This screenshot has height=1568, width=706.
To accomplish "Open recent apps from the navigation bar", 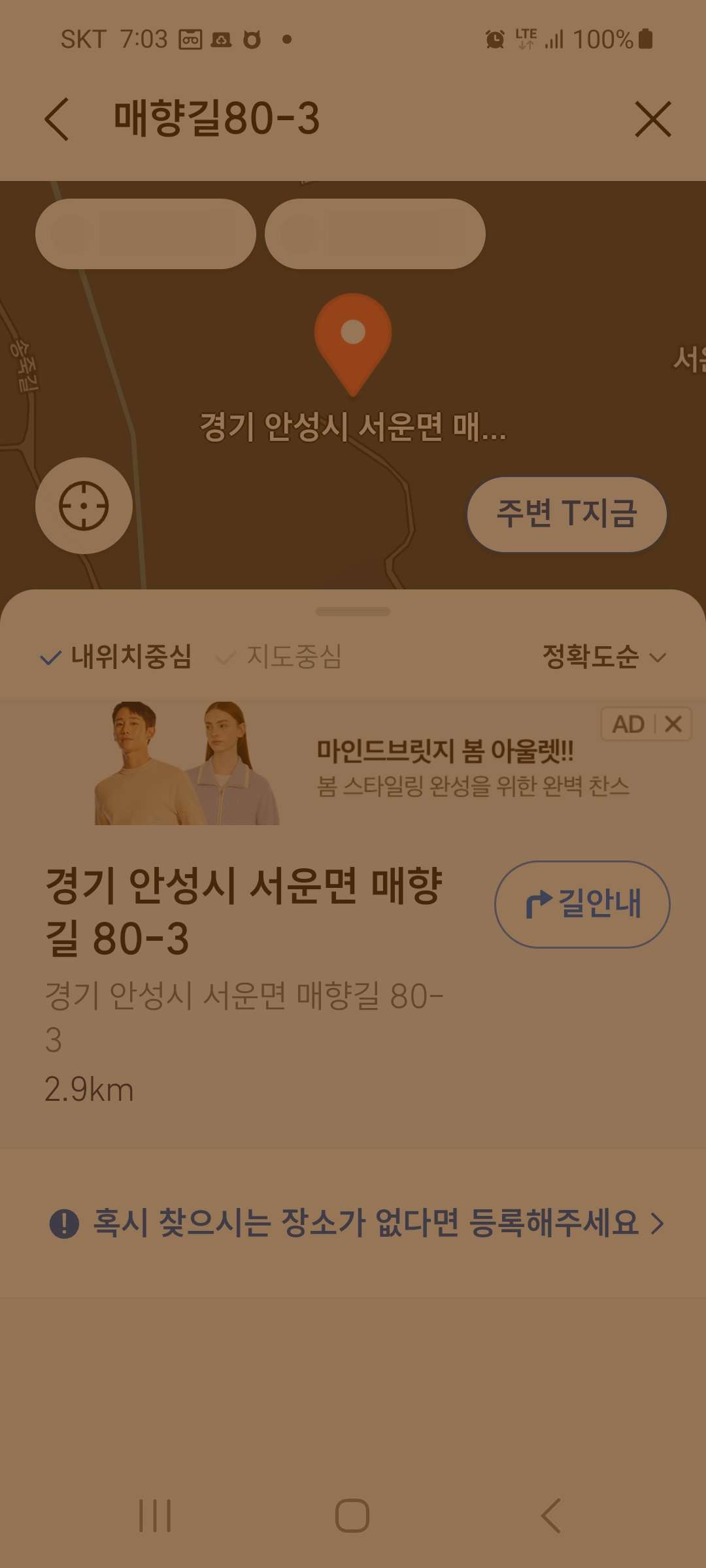I will pyautogui.click(x=155, y=1515).
